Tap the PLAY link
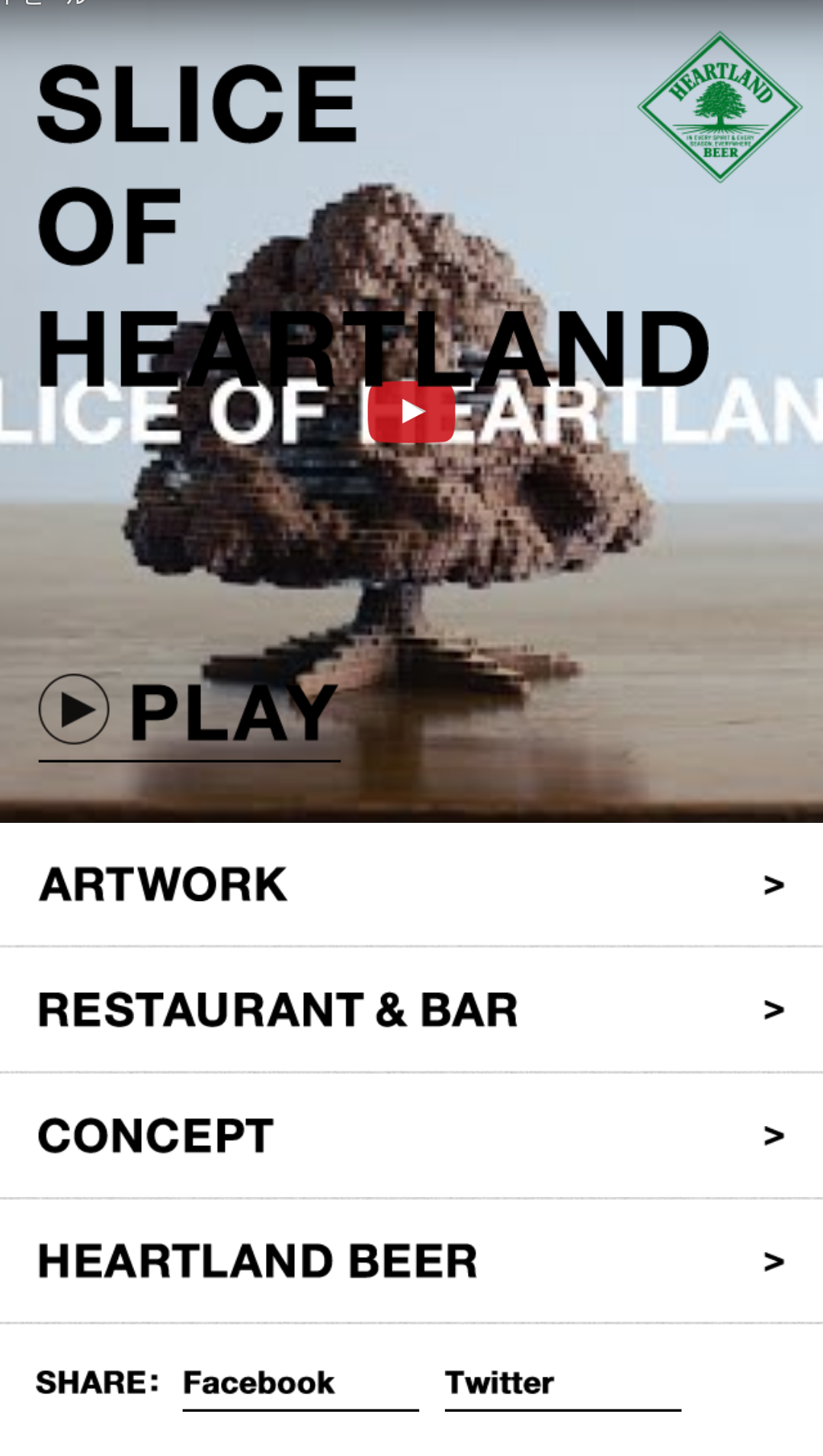This screenshot has width=823, height=1456. (189, 712)
